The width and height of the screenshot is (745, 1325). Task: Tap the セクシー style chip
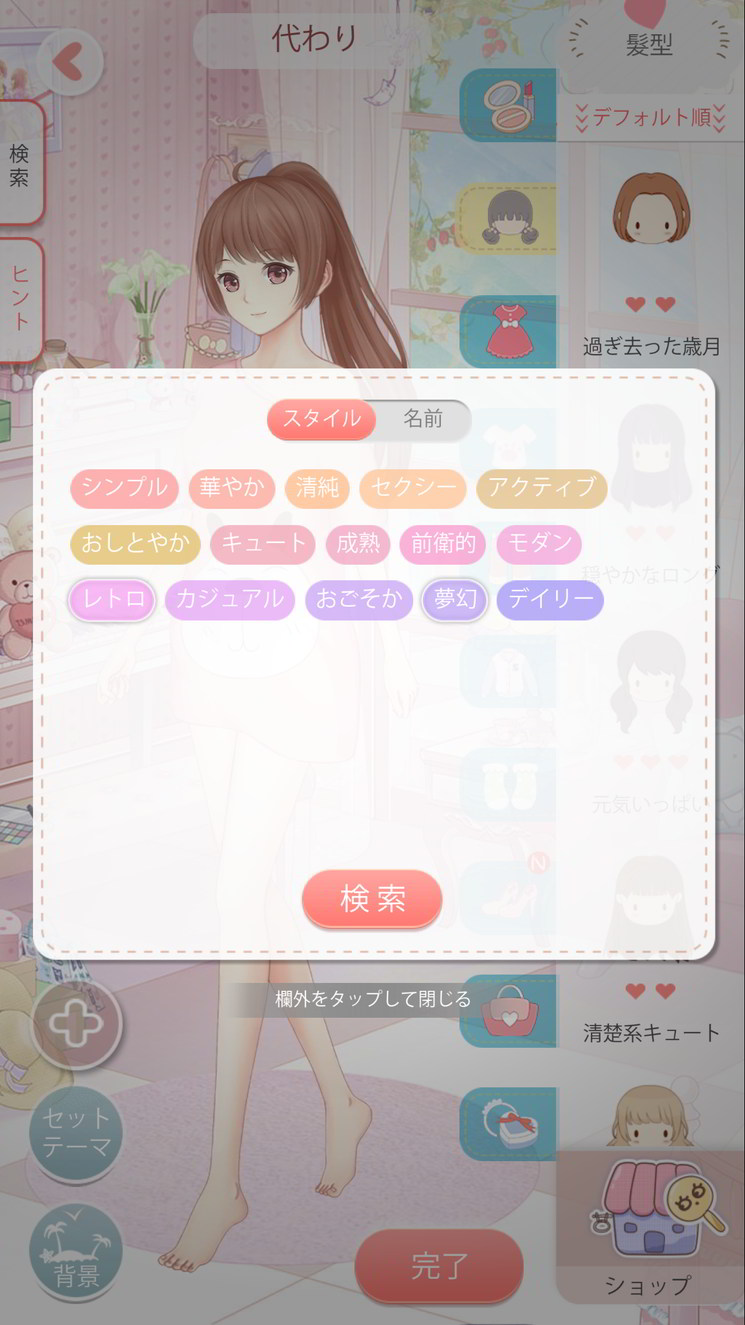tap(413, 488)
